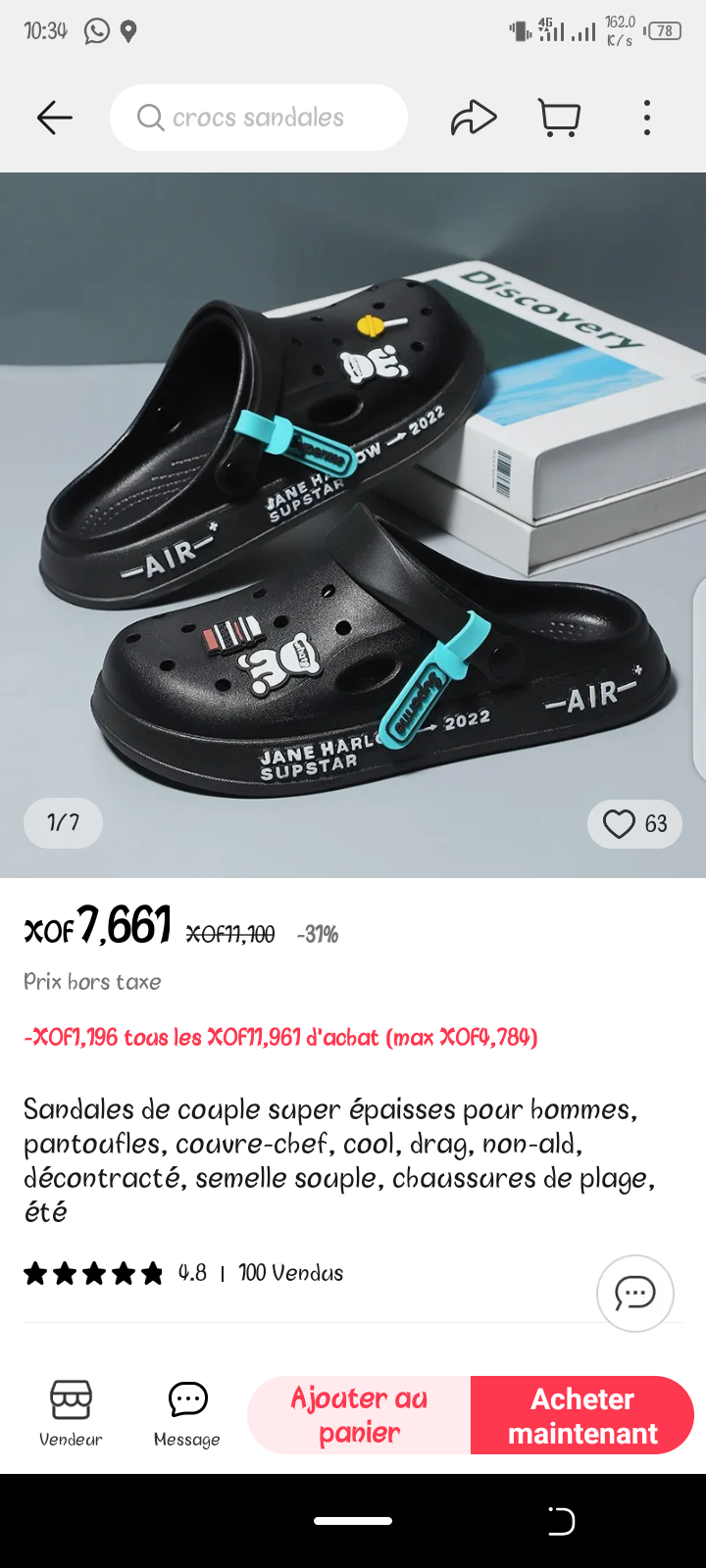Send a Message to the seller
The image size is (706, 1568).
187,1413
